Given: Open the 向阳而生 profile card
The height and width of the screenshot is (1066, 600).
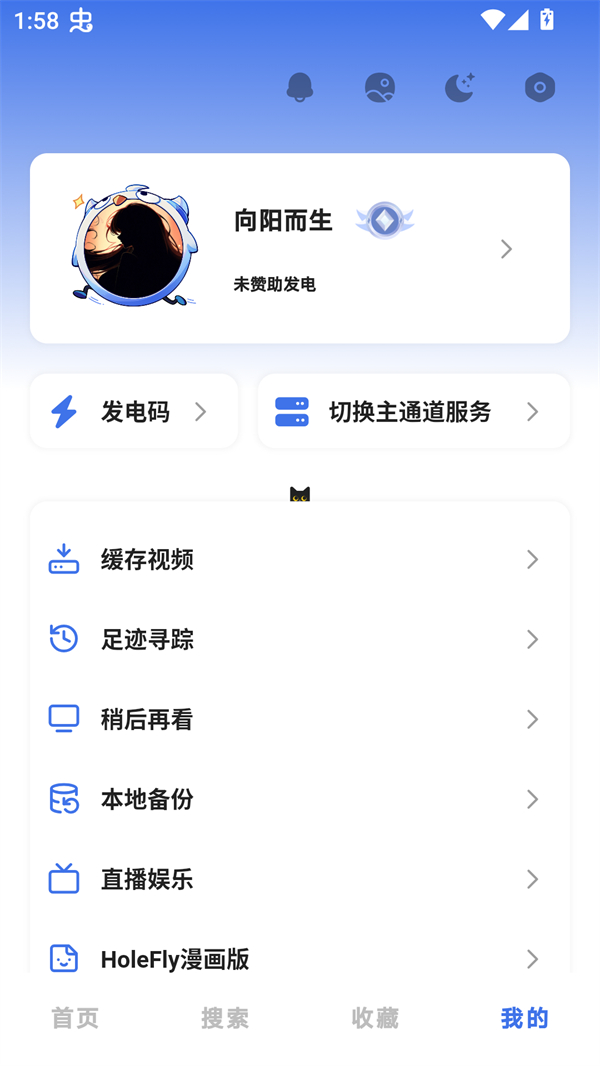Looking at the screenshot, I should (x=300, y=248).
